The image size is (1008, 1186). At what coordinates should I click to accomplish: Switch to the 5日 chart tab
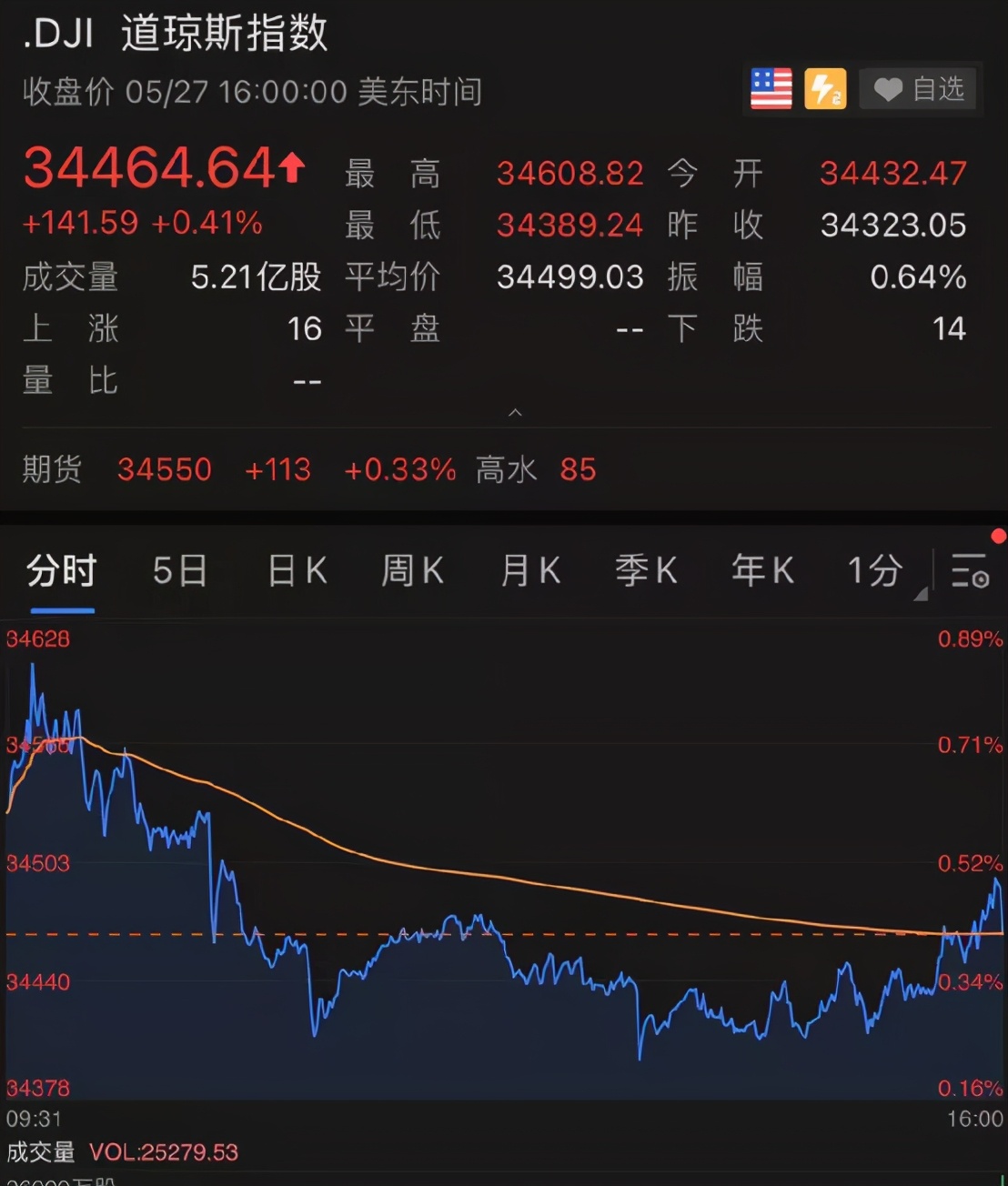(179, 571)
